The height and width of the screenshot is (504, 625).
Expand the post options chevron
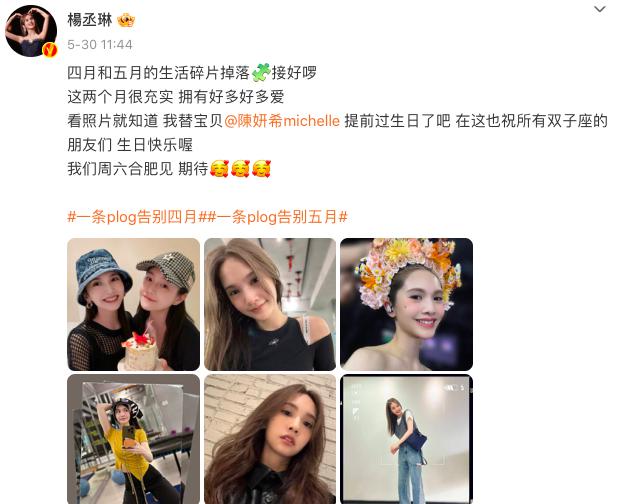tap(599, 10)
